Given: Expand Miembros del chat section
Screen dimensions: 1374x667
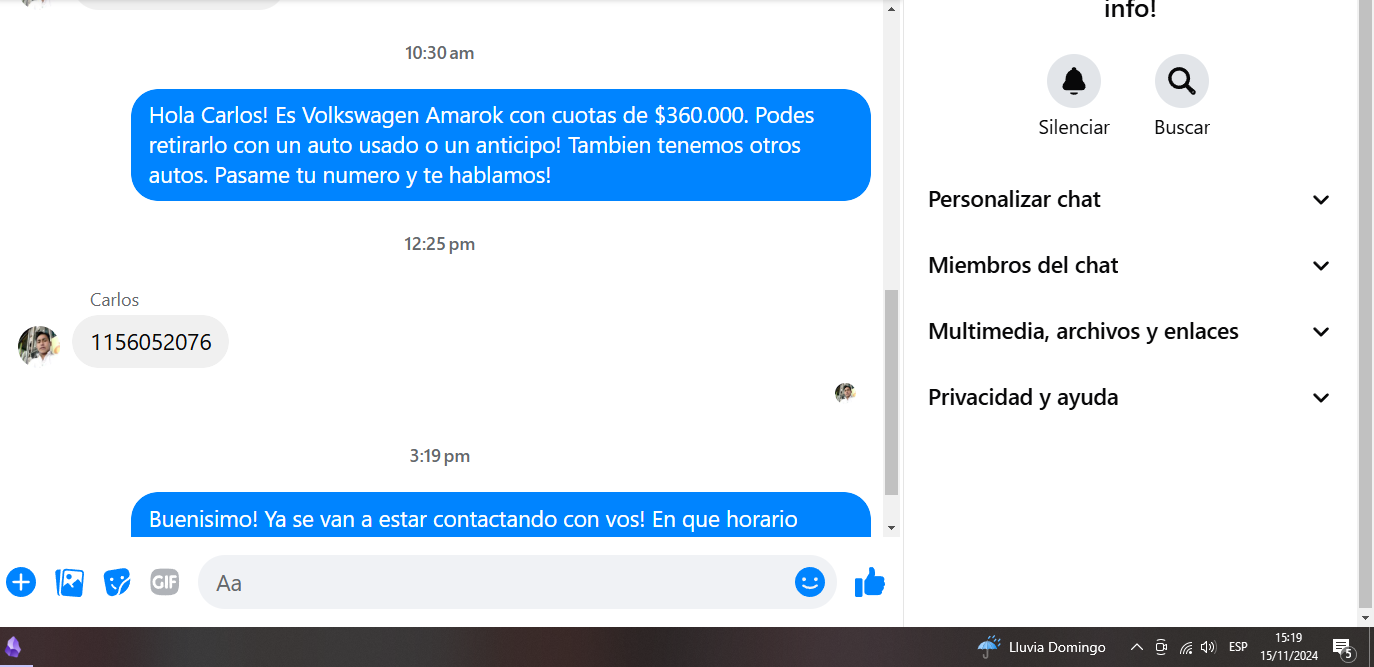Looking at the screenshot, I should [x=1130, y=265].
